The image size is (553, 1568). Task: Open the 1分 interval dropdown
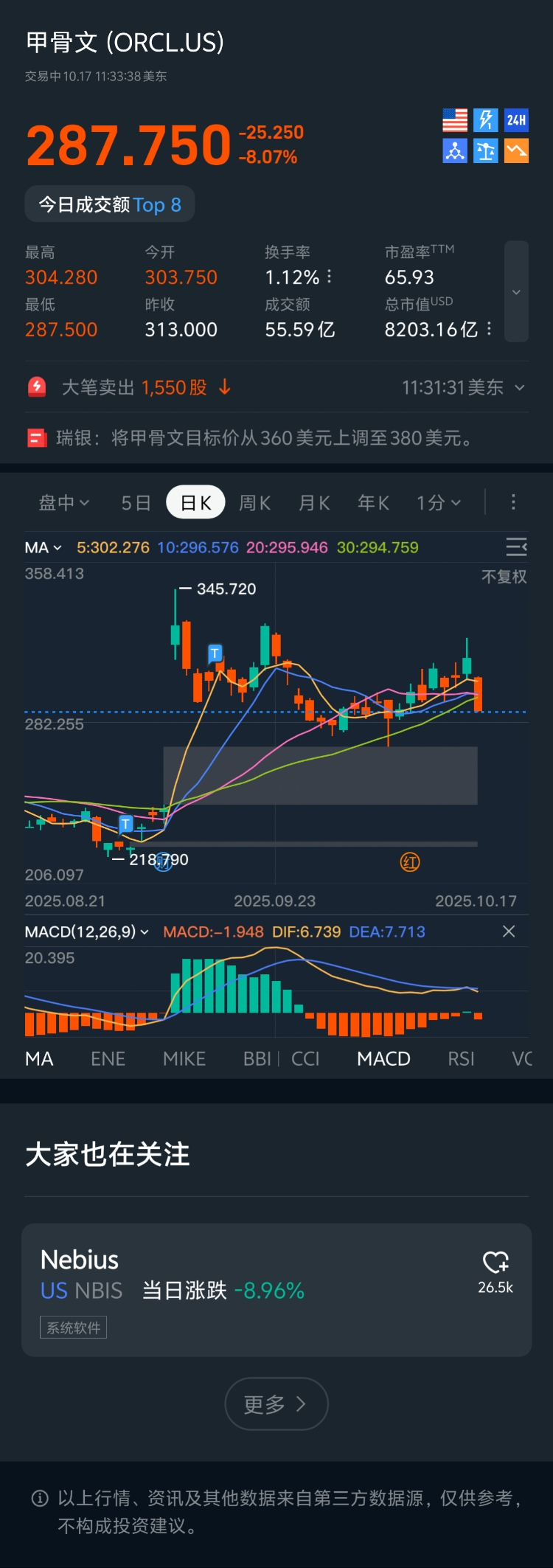point(438,503)
